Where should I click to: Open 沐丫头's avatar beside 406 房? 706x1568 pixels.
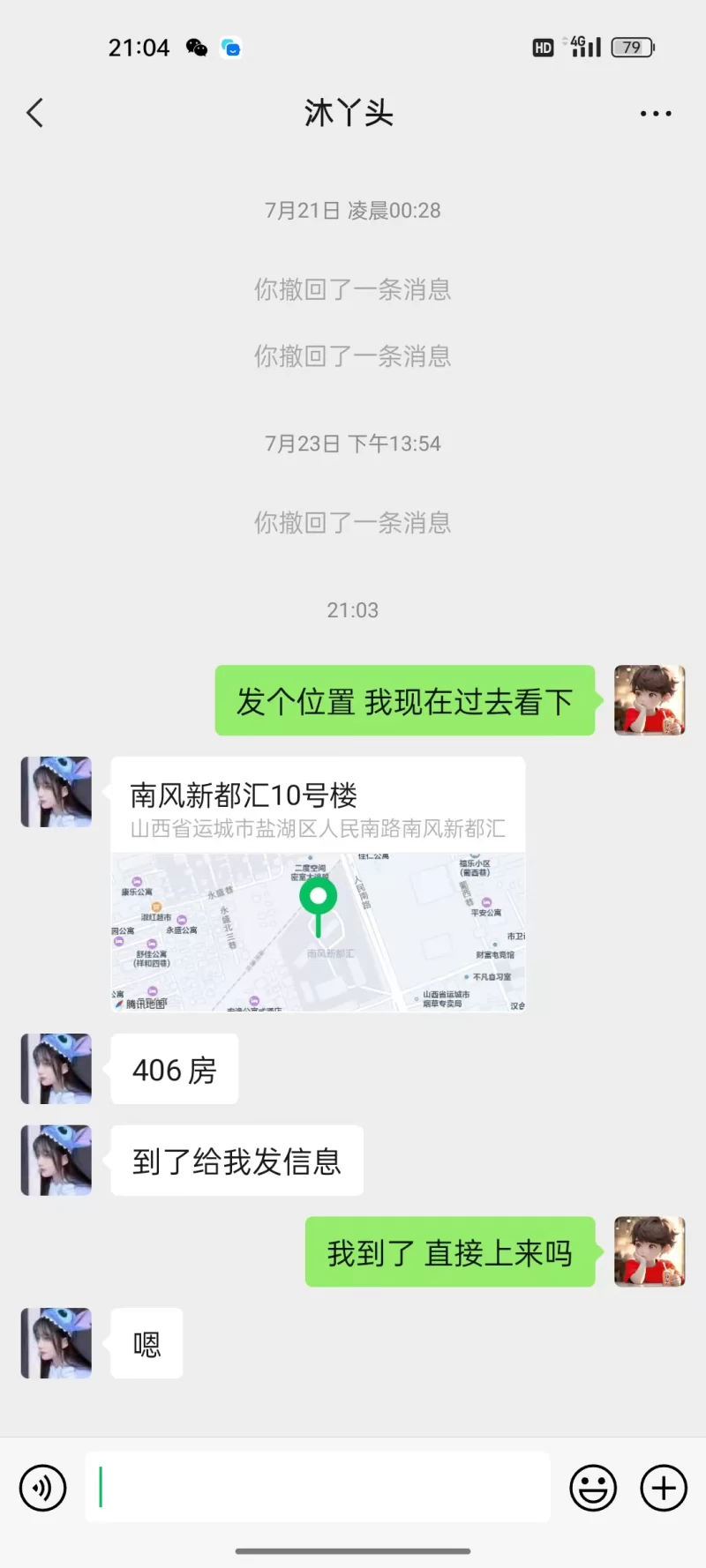tap(56, 1069)
